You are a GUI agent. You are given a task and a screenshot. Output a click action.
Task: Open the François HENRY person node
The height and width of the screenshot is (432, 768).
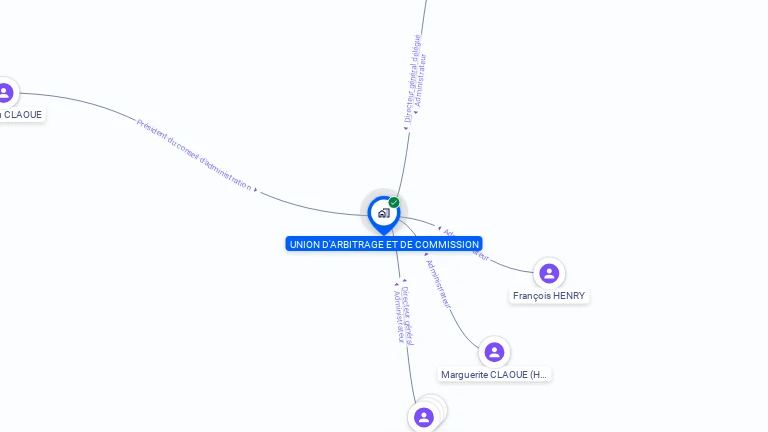point(548,273)
